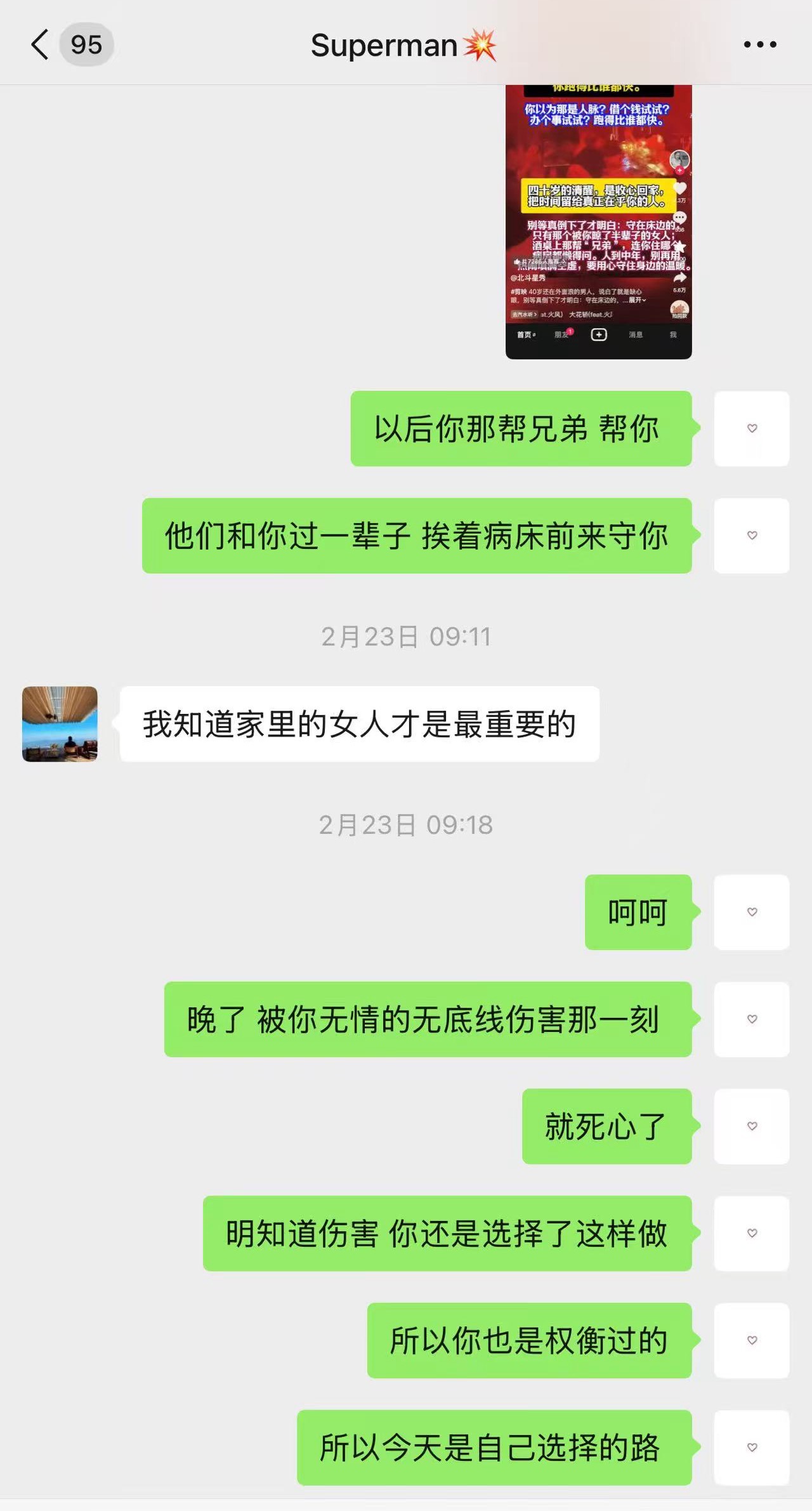Screen dimensions: 812x1511
Task: Go back to the chat list
Action: point(41,44)
